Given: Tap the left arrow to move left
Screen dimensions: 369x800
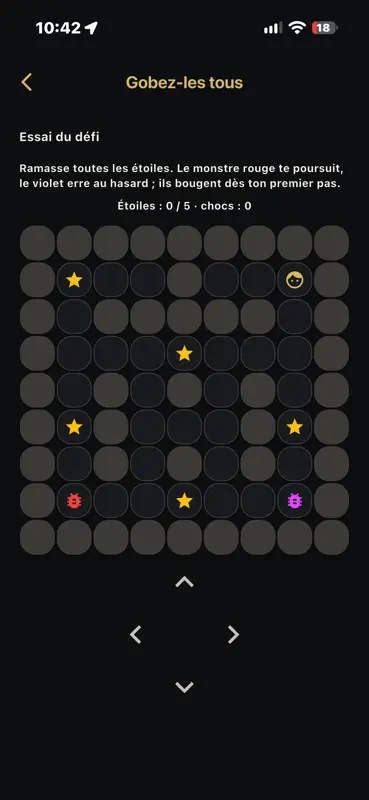Looking at the screenshot, I should coord(135,635).
